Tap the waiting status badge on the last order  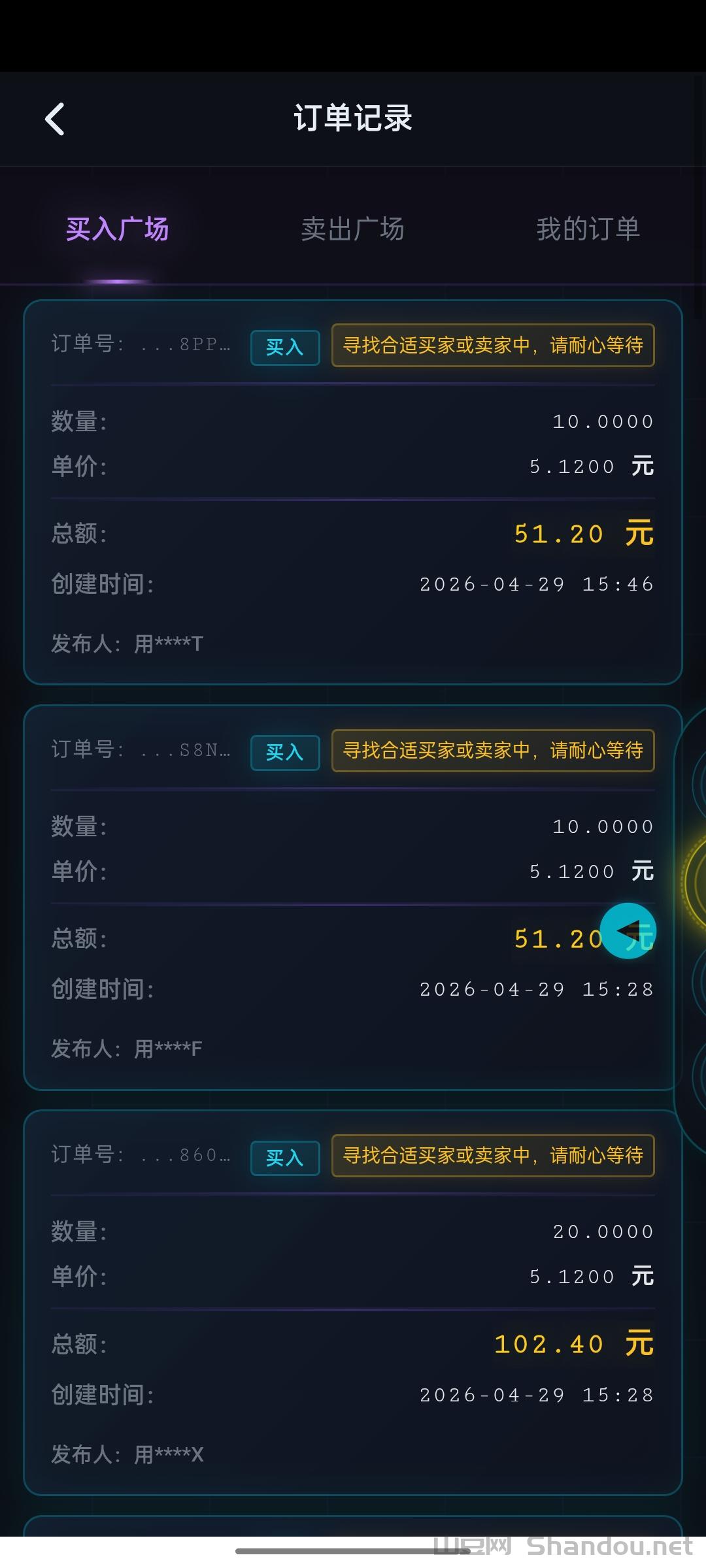click(x=492, y=1156)
